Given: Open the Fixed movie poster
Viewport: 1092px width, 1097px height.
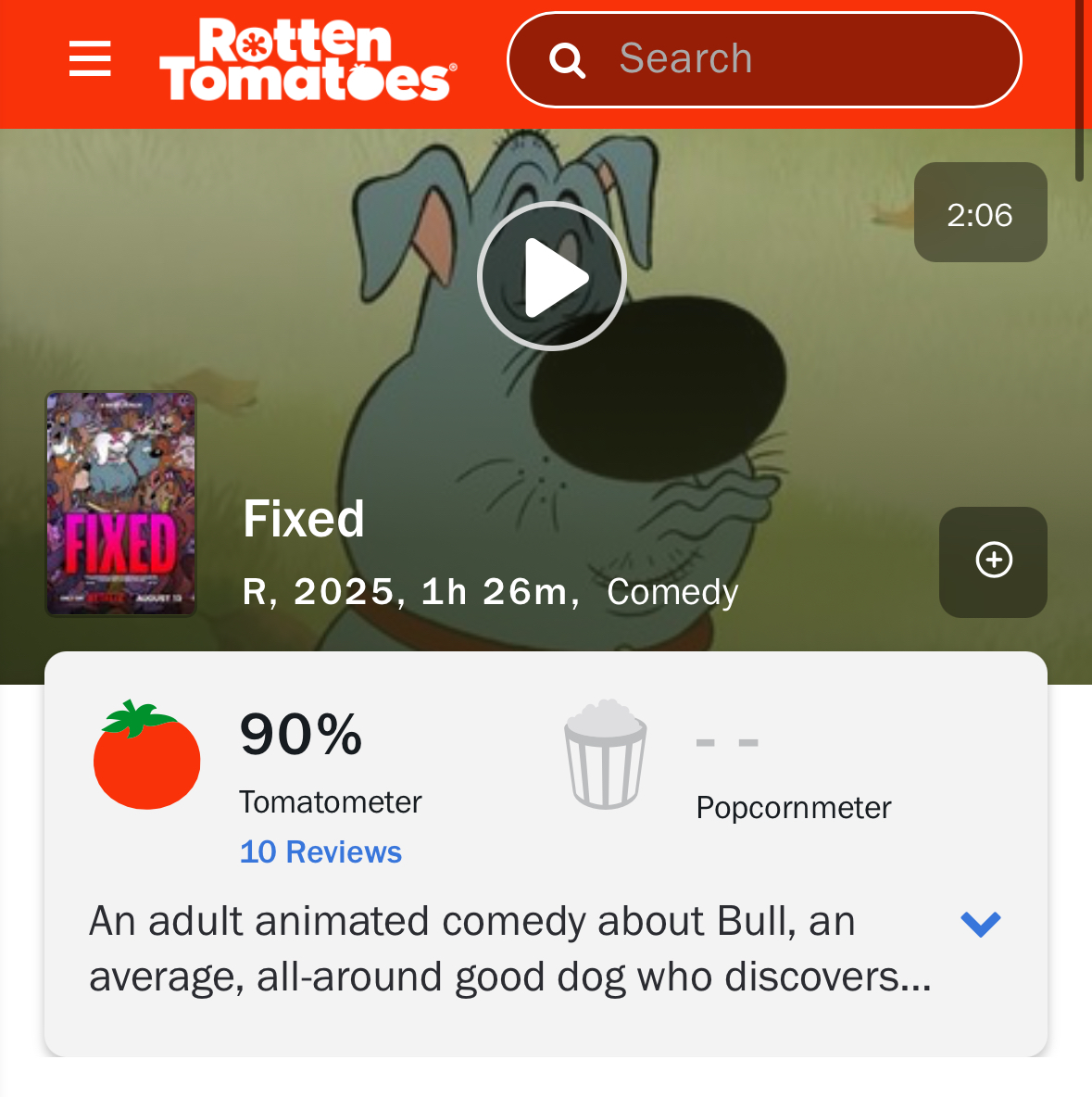Looking at the screenshot, I should click(x=121, y=504).
